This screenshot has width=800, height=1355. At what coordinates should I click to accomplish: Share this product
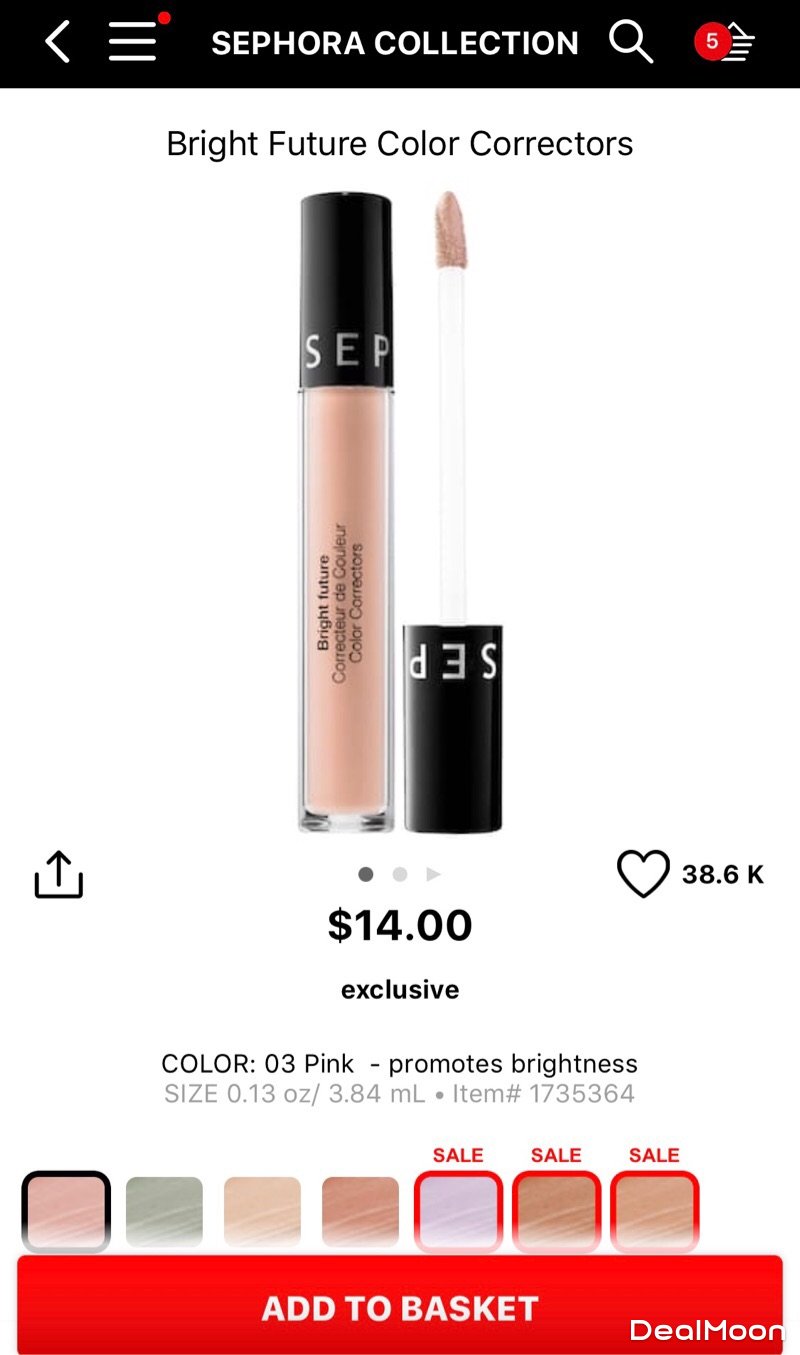point(59,874)
